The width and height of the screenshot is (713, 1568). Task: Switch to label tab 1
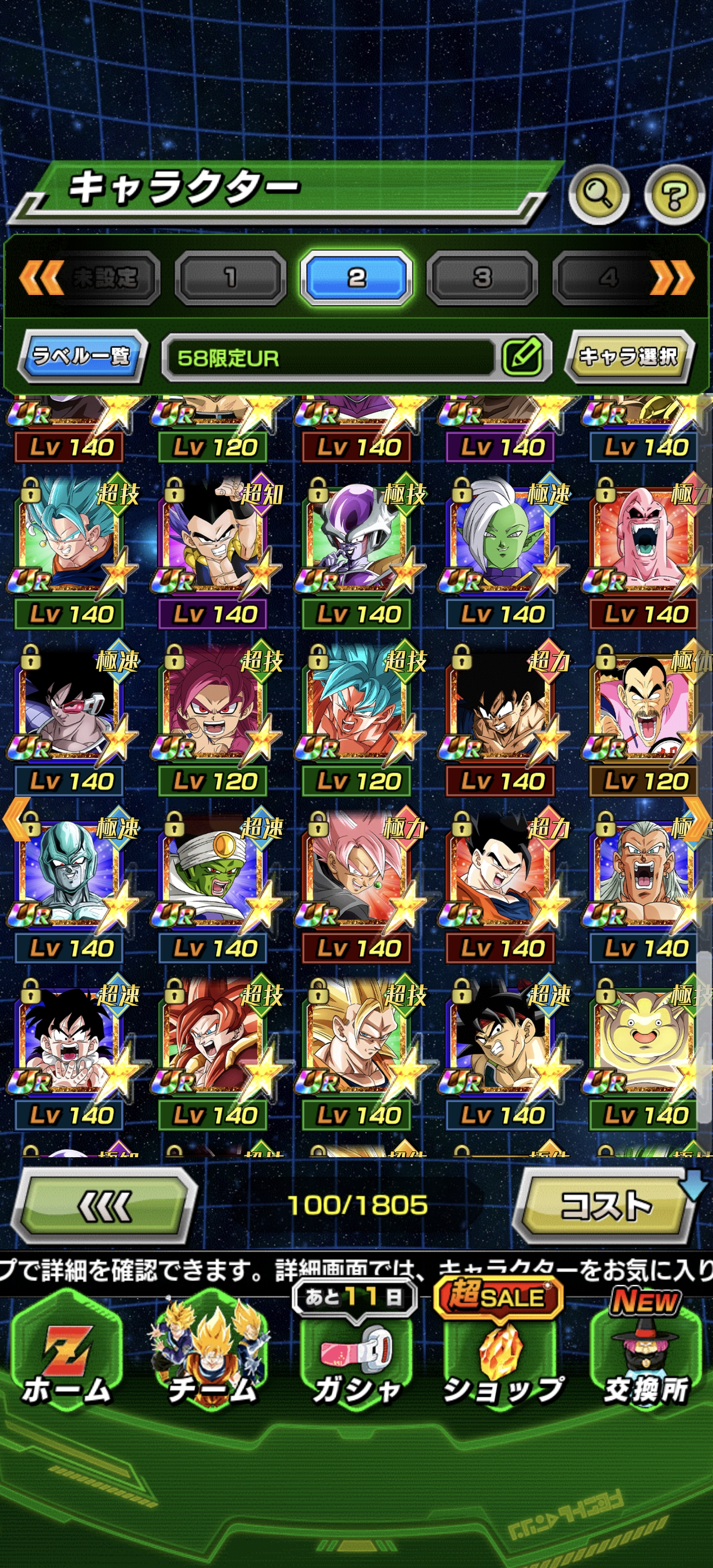[x=230, y=278]
